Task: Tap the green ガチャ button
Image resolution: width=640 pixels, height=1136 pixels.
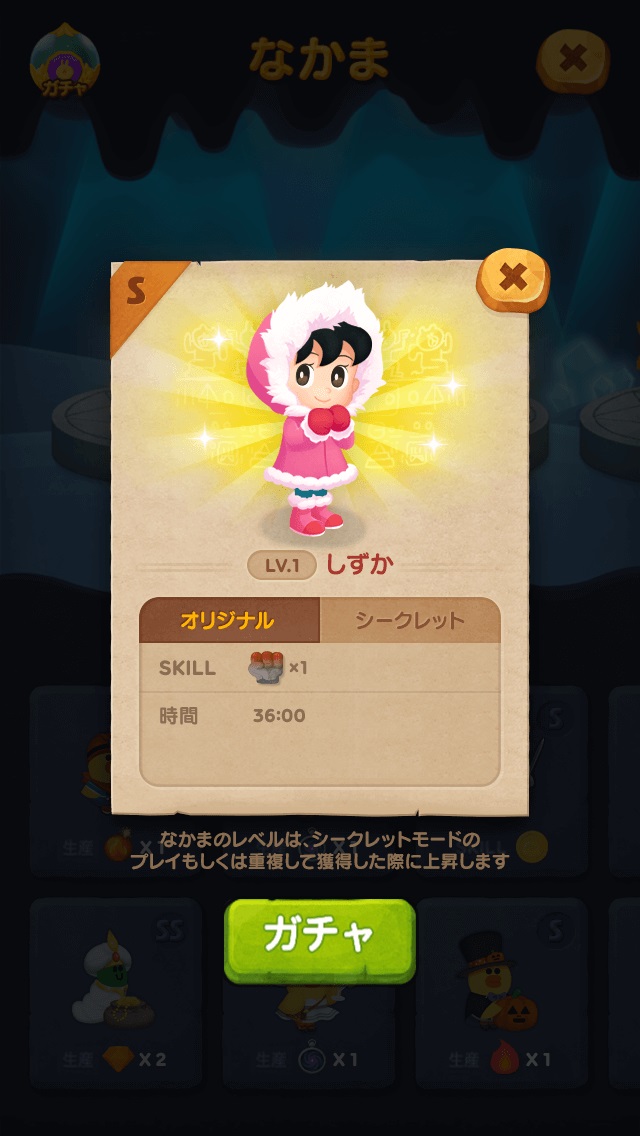Action: click(x=319, y=940)
